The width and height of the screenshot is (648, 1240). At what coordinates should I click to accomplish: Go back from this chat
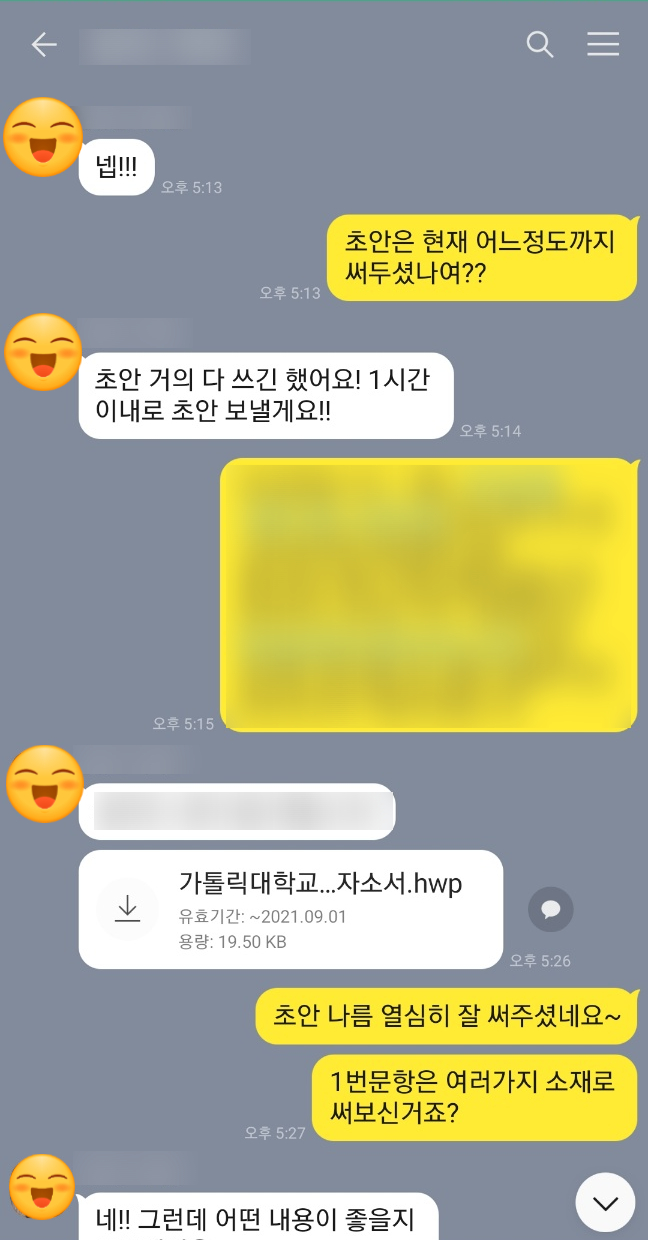point(43,44)
